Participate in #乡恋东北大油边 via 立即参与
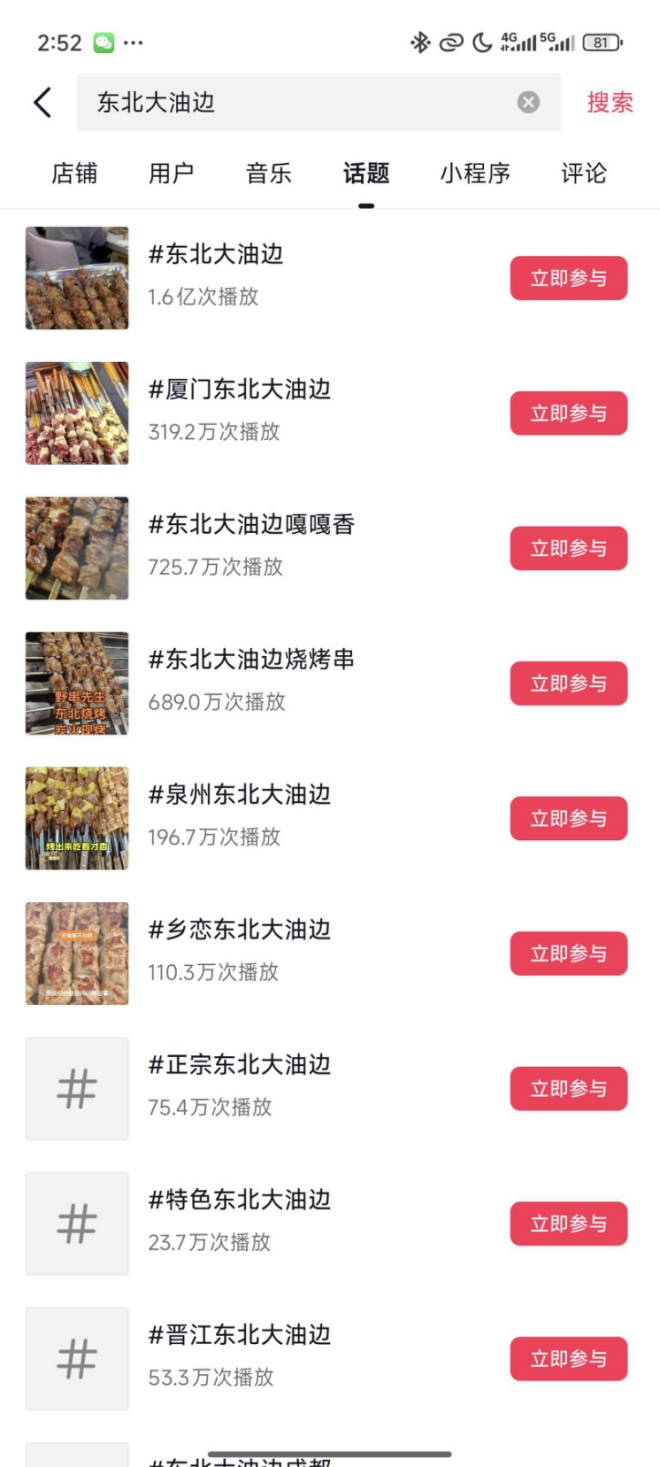This screenshot has height=1467, width=660. click(x=568, y=953)
